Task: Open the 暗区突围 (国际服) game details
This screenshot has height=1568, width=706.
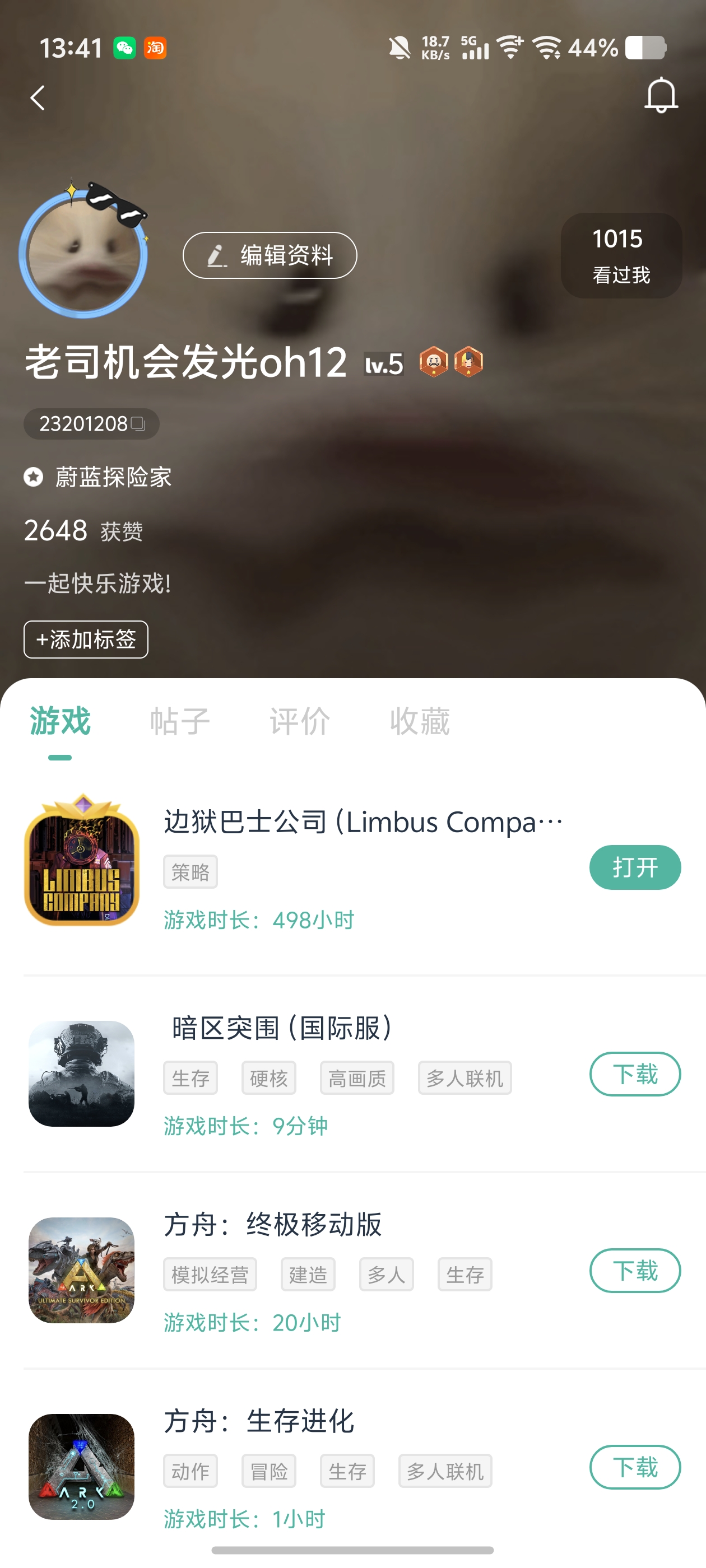Action: click(x=284, y=1029)
